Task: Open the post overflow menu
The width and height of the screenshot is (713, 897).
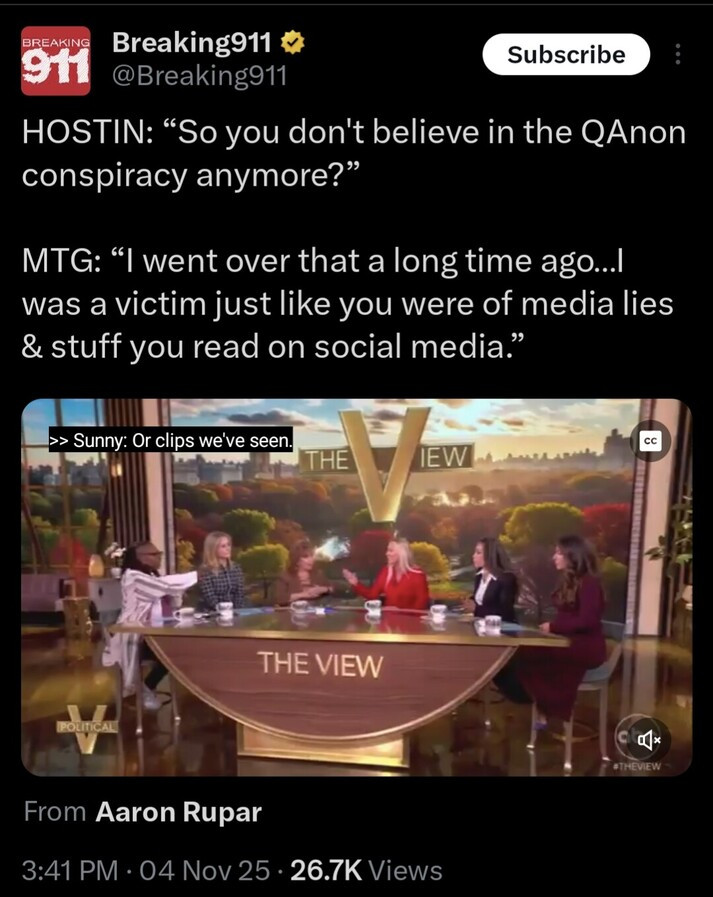Action: point(679,55)
